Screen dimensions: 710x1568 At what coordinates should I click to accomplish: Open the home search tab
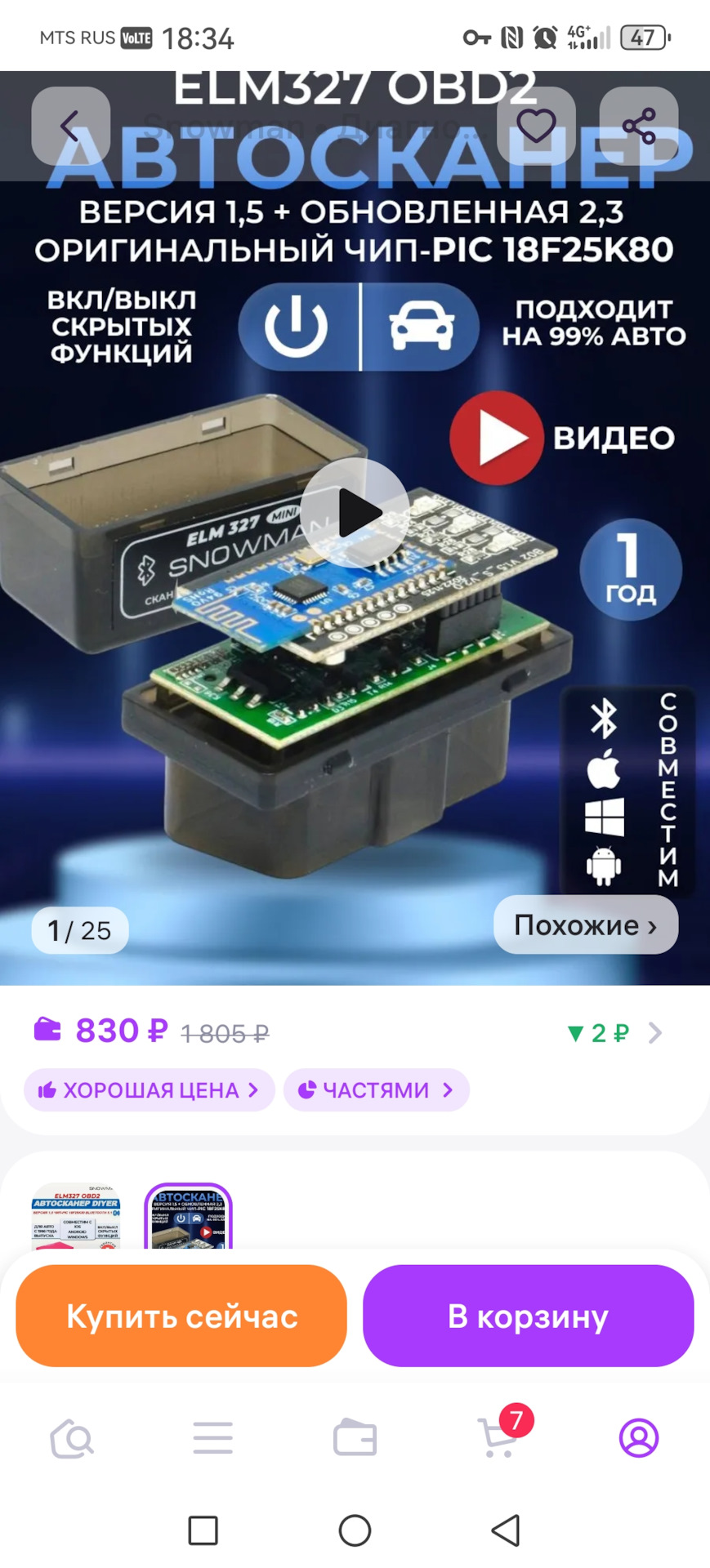(x=72, y=1438)
